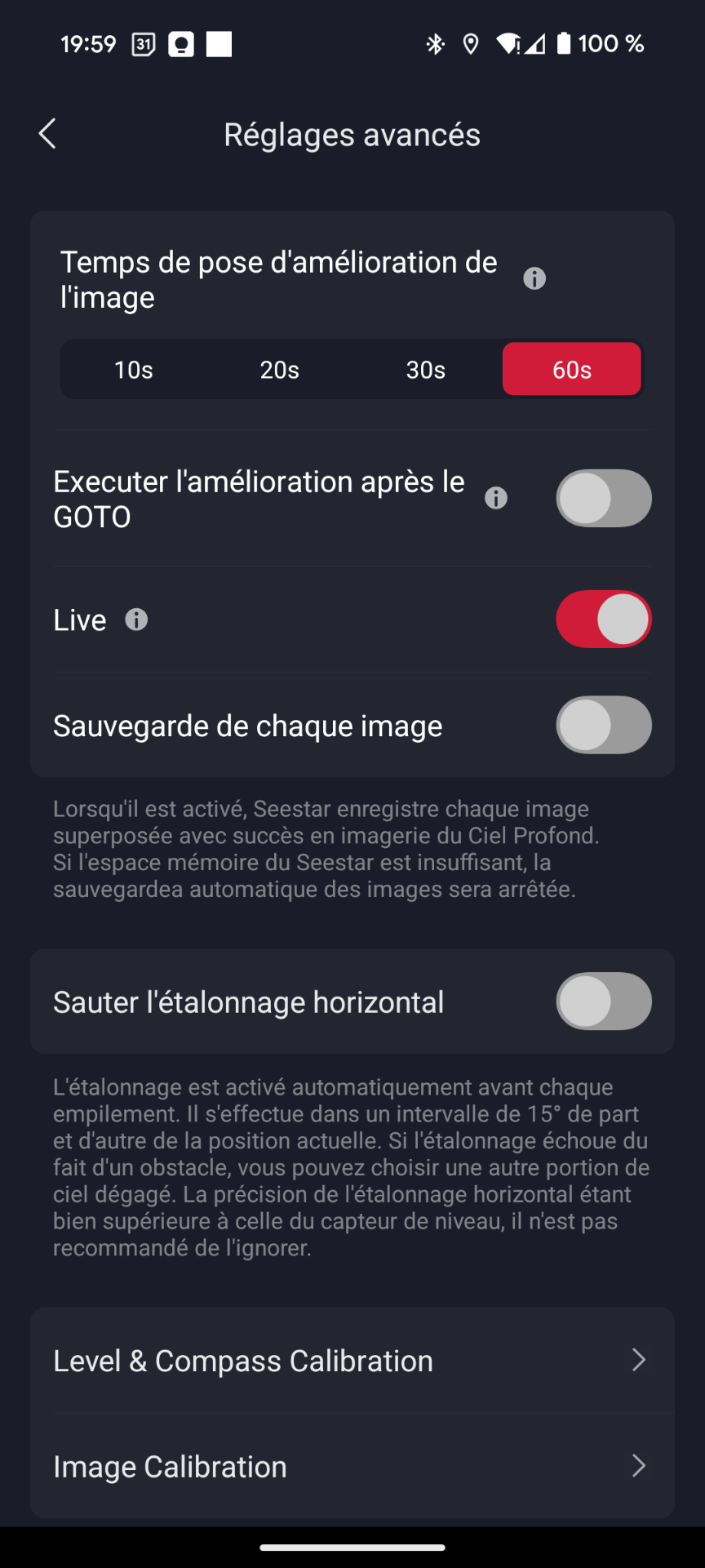Go back from Réglages avancés
Viewport: 705px width, 1568px height.
(x=47, y=135)
